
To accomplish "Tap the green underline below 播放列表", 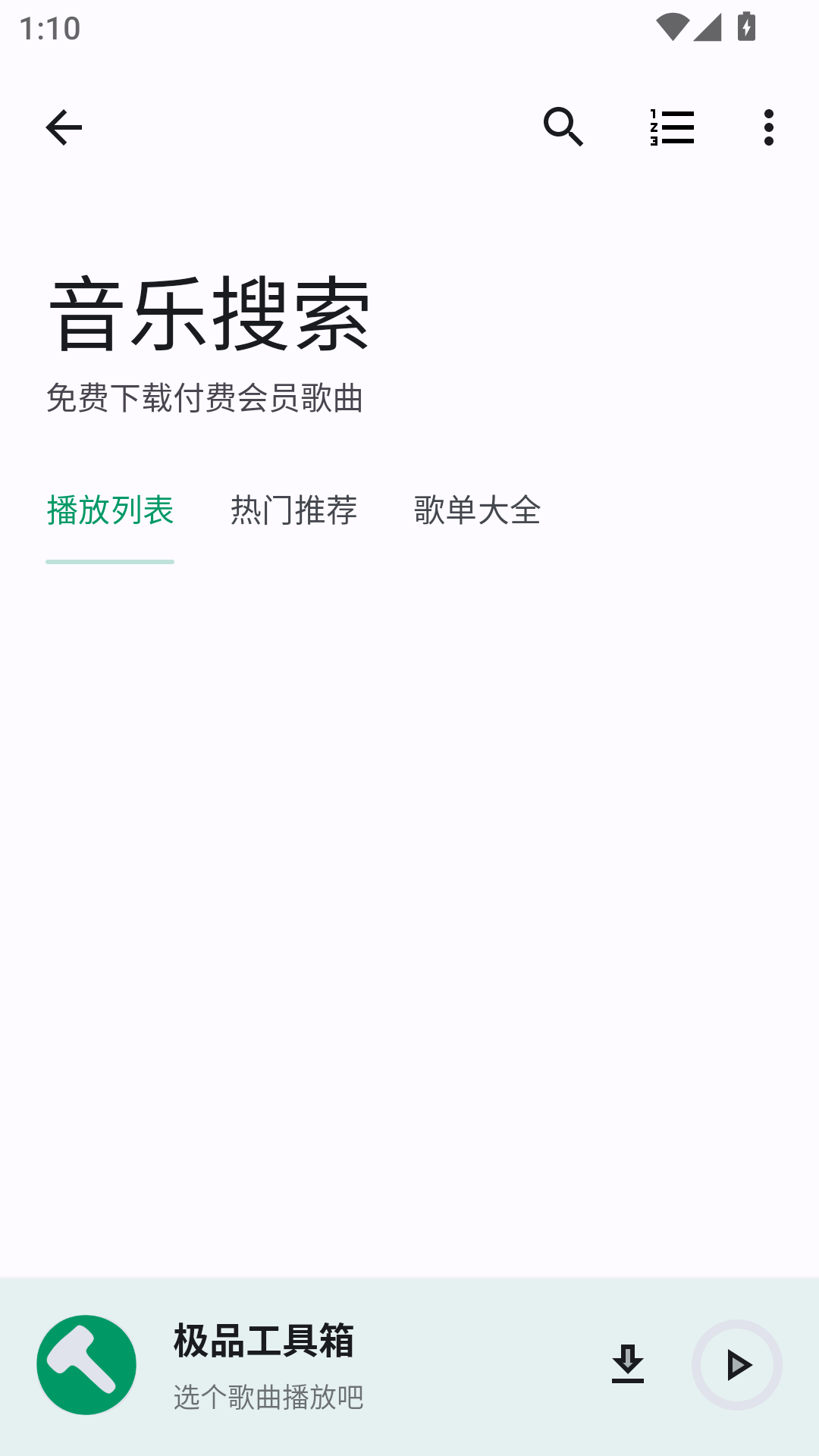I will pos(109,561).
